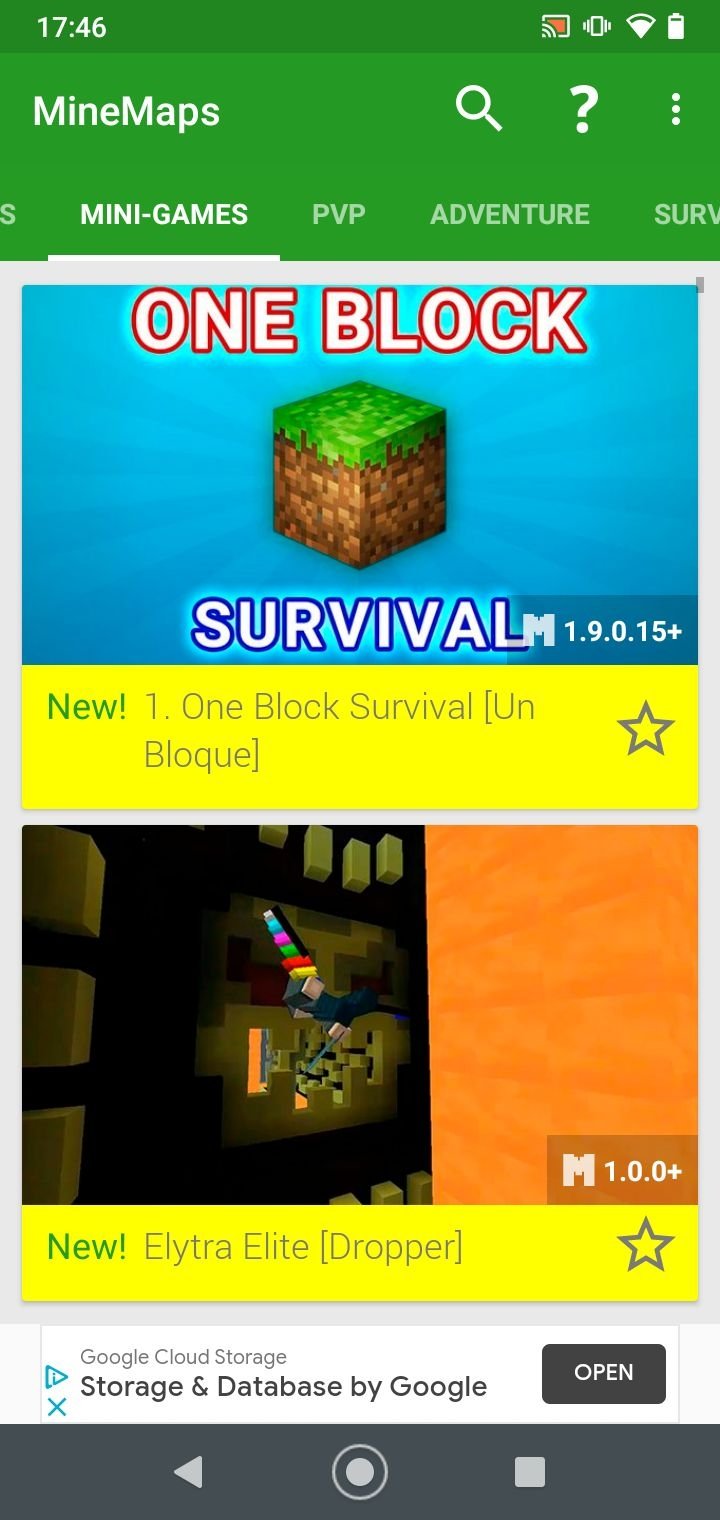This screenshot has height=1520, width=720.
Task: Open the search icon in the app bar
Action: pyautogui.click(x=479, y=109)
